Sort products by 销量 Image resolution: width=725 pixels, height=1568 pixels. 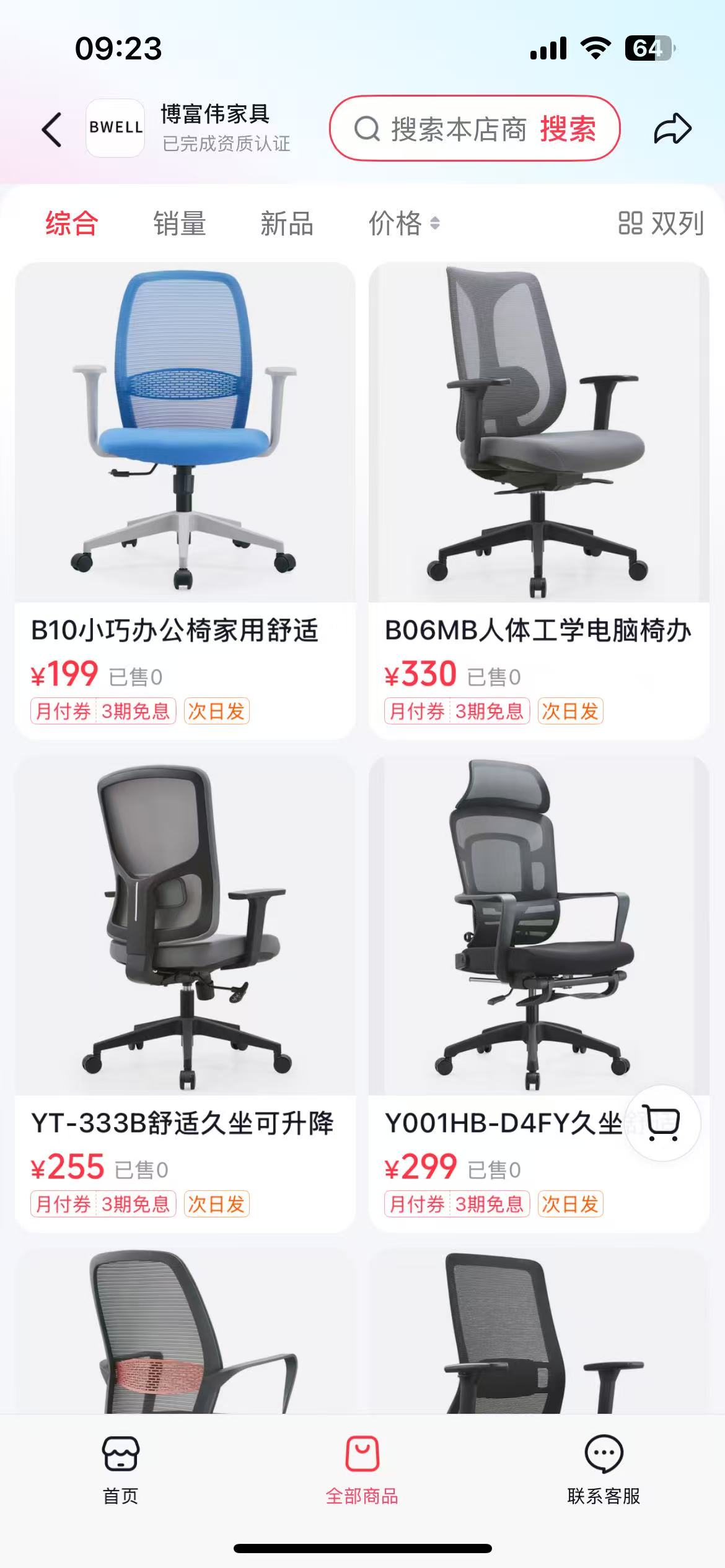[x=180, y=224]
